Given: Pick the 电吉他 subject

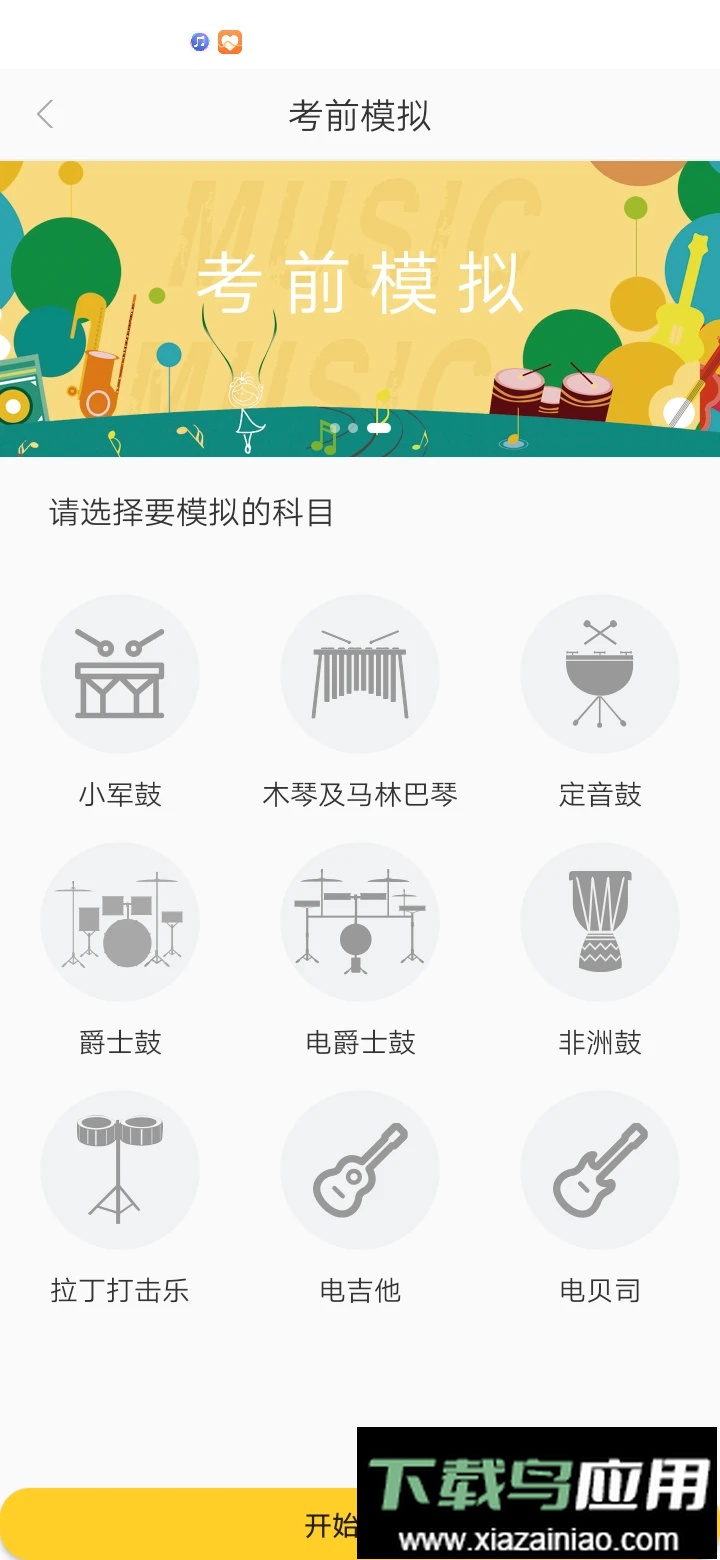Looking at the screenshot, I should pyautogui.click(x=360, y=1169).
